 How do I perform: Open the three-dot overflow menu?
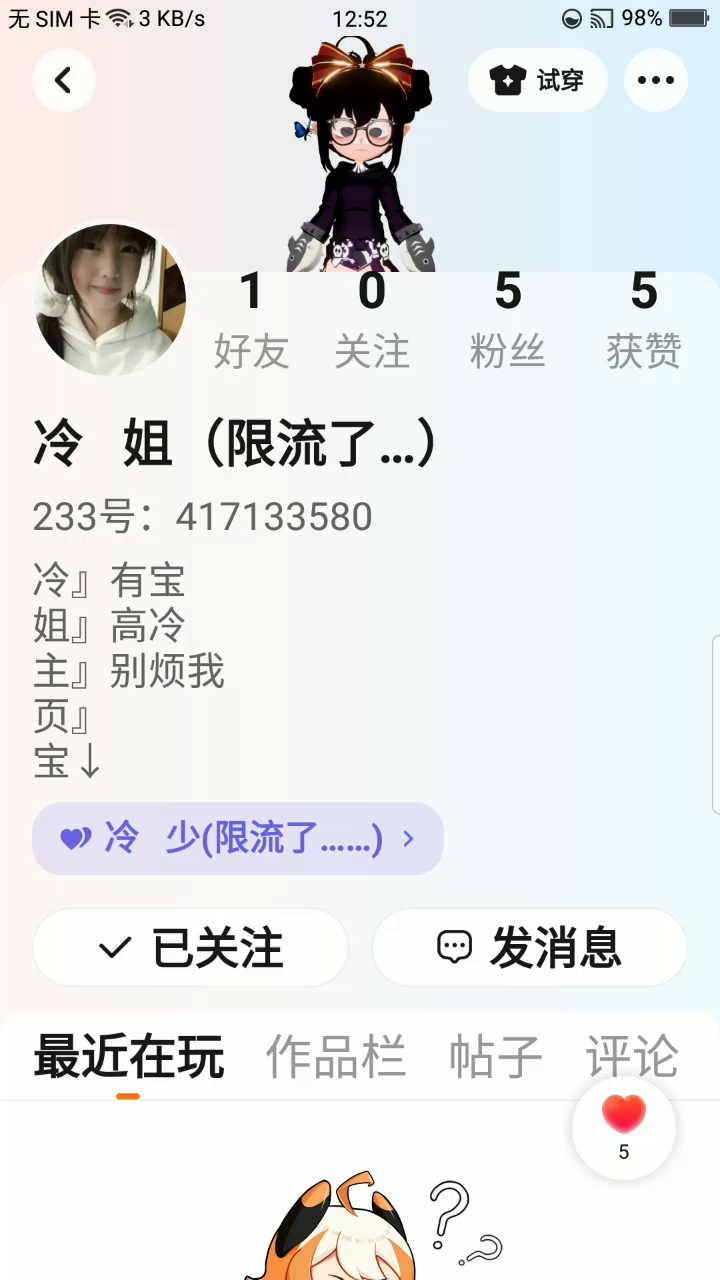[x=655, y=80]
